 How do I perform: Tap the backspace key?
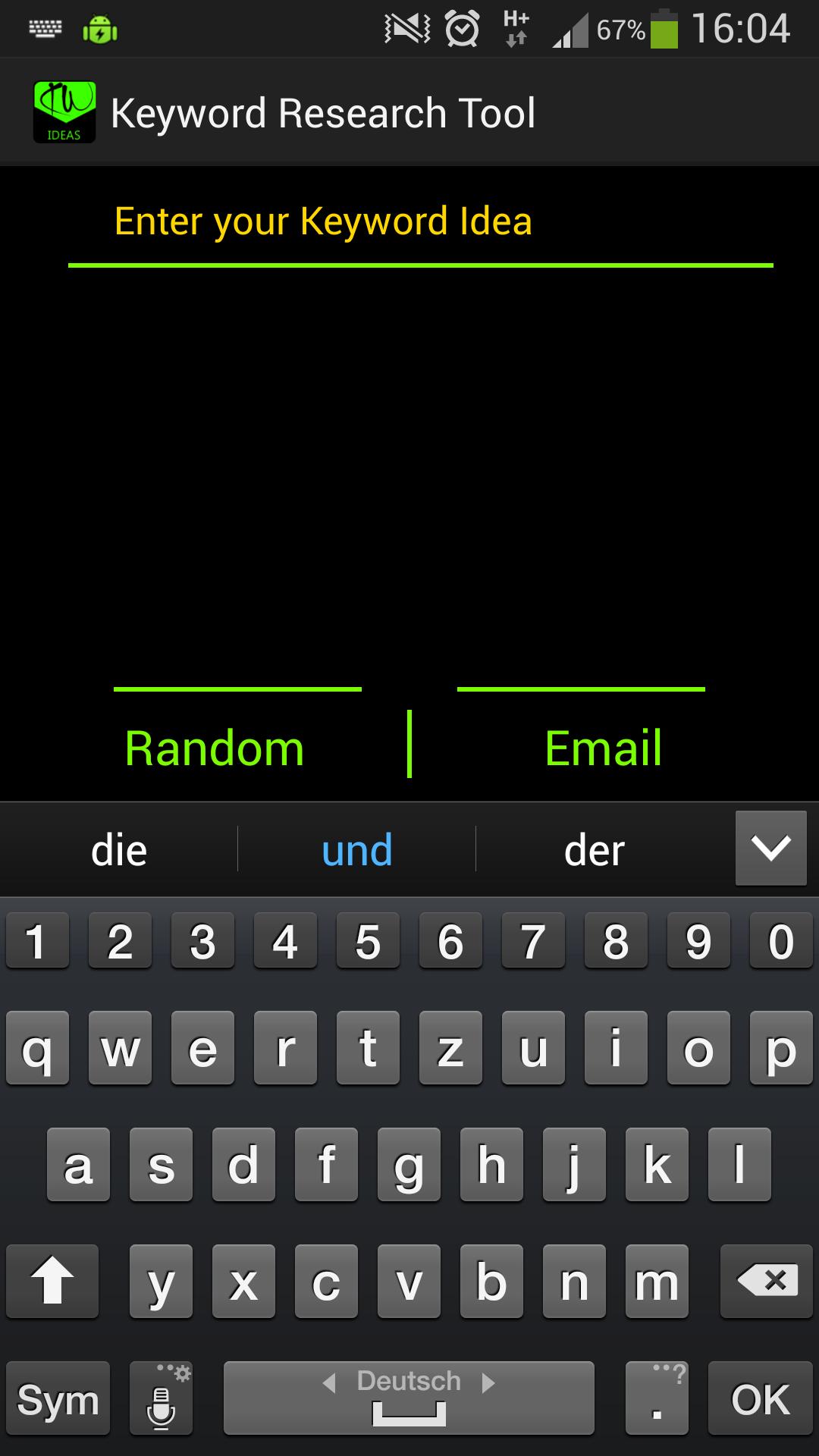coord(766,1281)
